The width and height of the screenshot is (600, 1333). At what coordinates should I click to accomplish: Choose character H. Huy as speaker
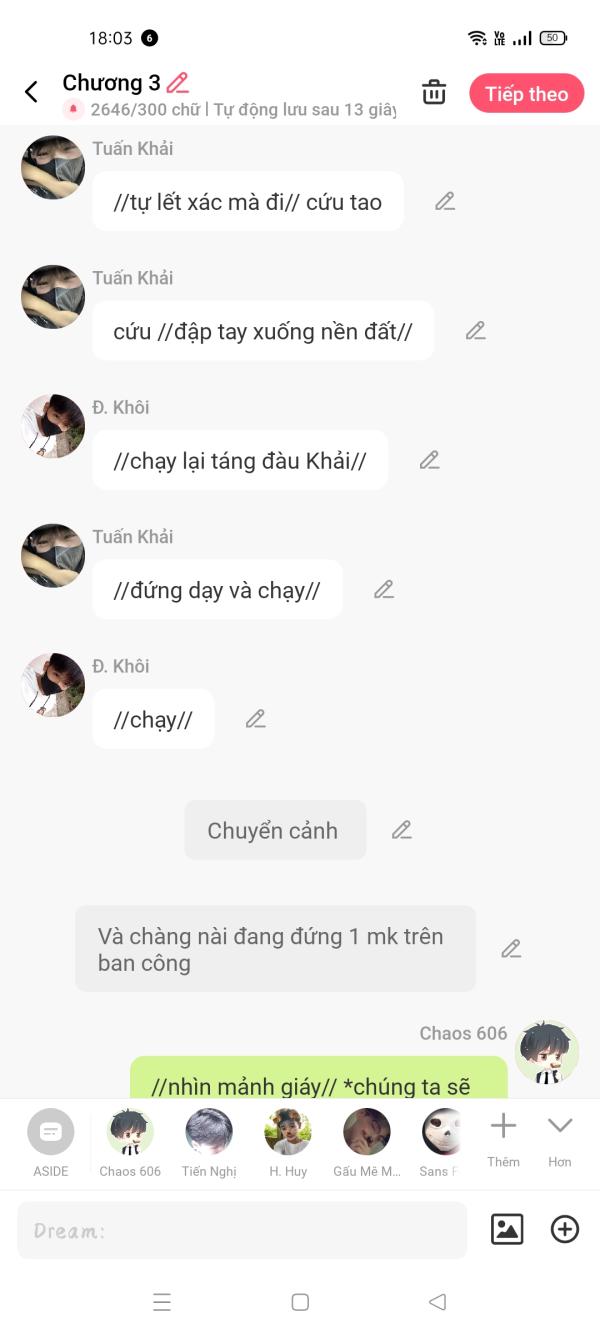(288, 1142)
